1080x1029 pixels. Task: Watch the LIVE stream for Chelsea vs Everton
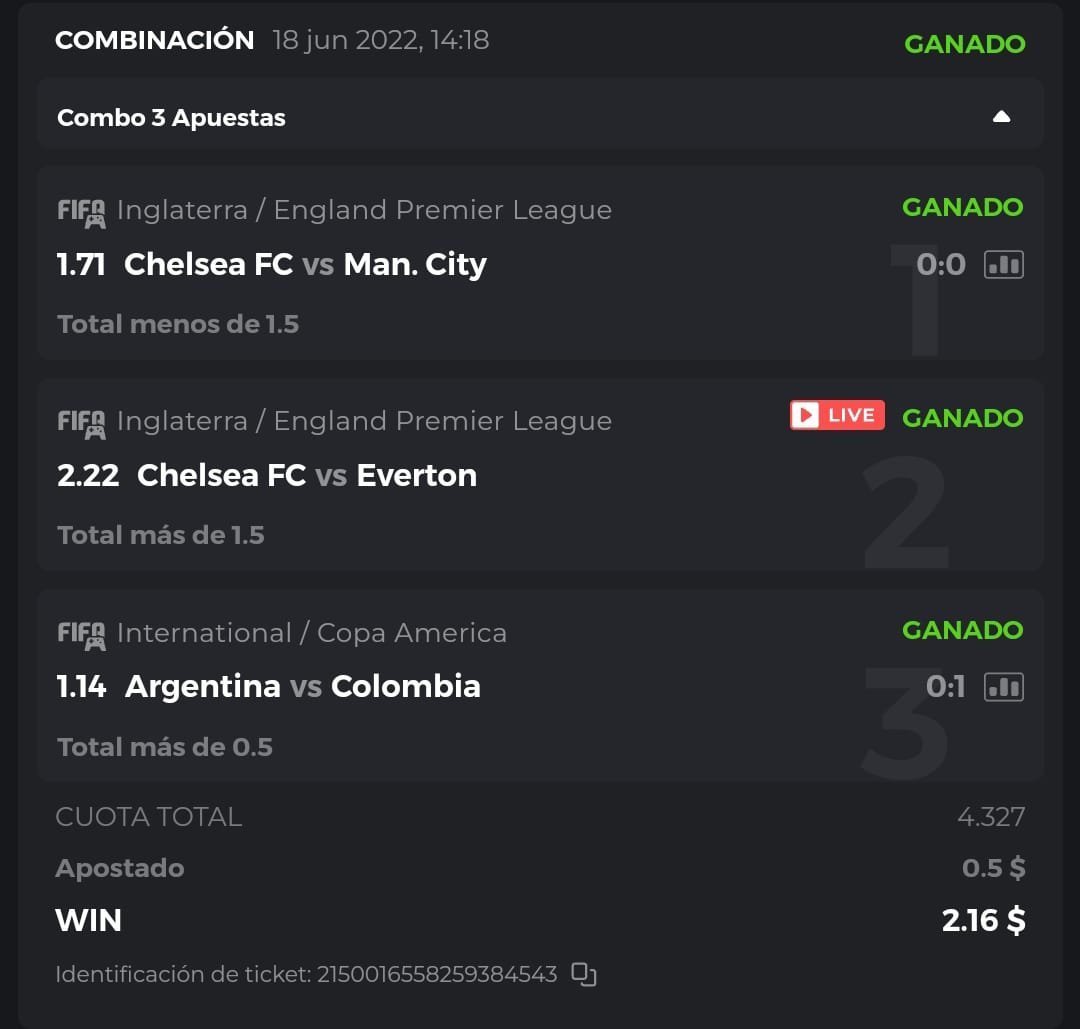837,415
